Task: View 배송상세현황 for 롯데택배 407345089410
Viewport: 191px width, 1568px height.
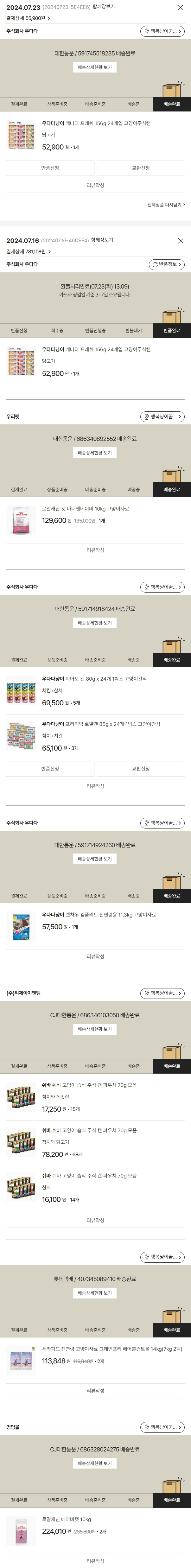Action: coord(95,1293)
